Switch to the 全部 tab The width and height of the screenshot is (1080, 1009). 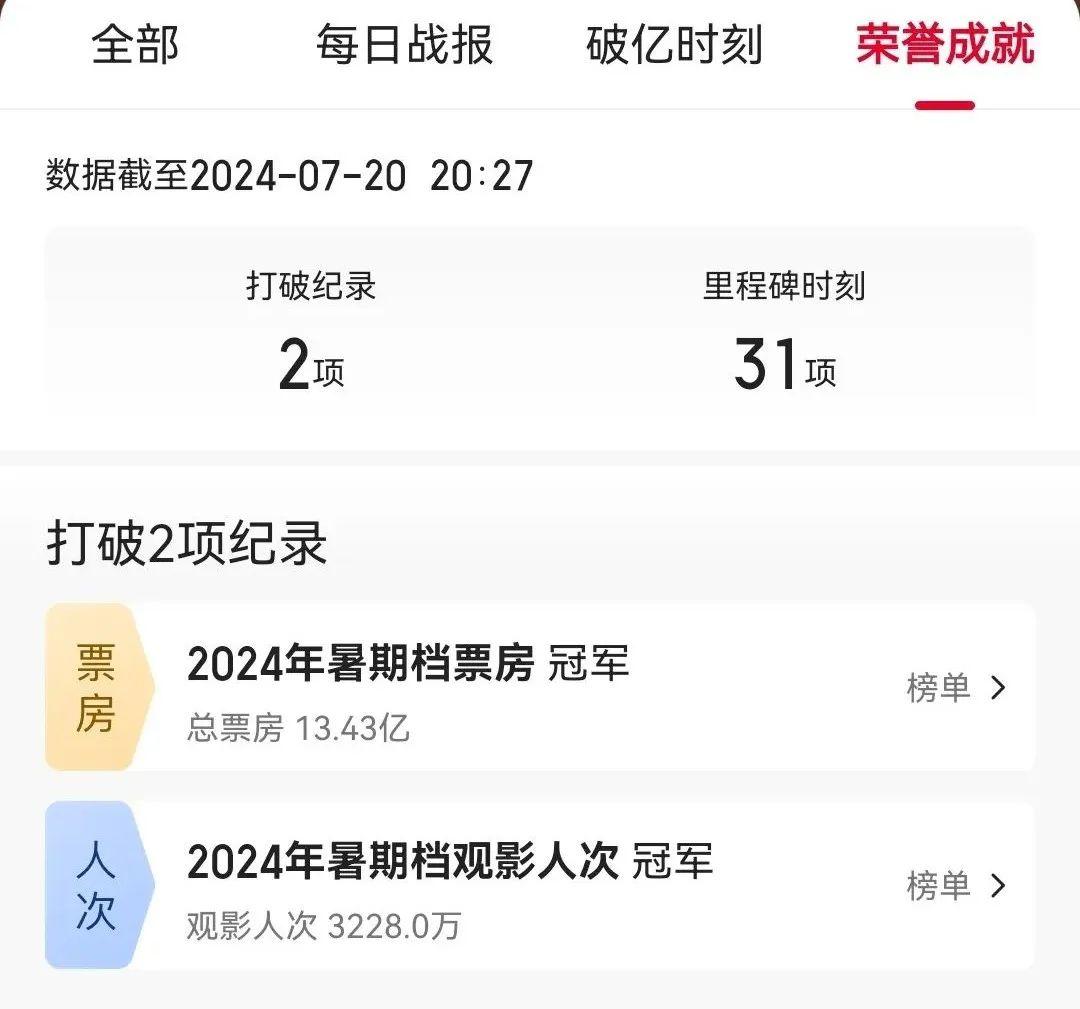(x=136, y=46)
